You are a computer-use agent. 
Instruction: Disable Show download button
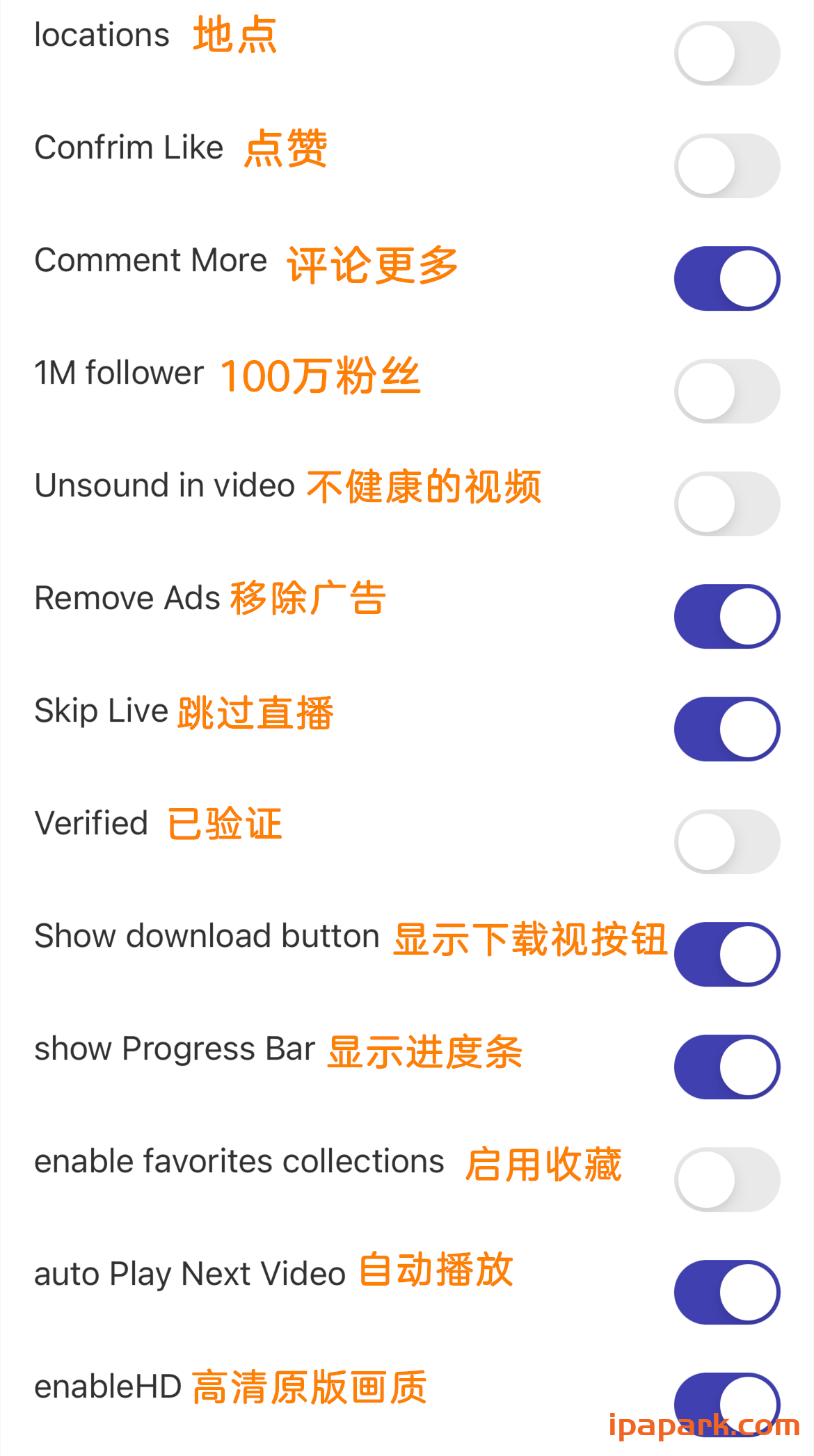pos(728,953)
